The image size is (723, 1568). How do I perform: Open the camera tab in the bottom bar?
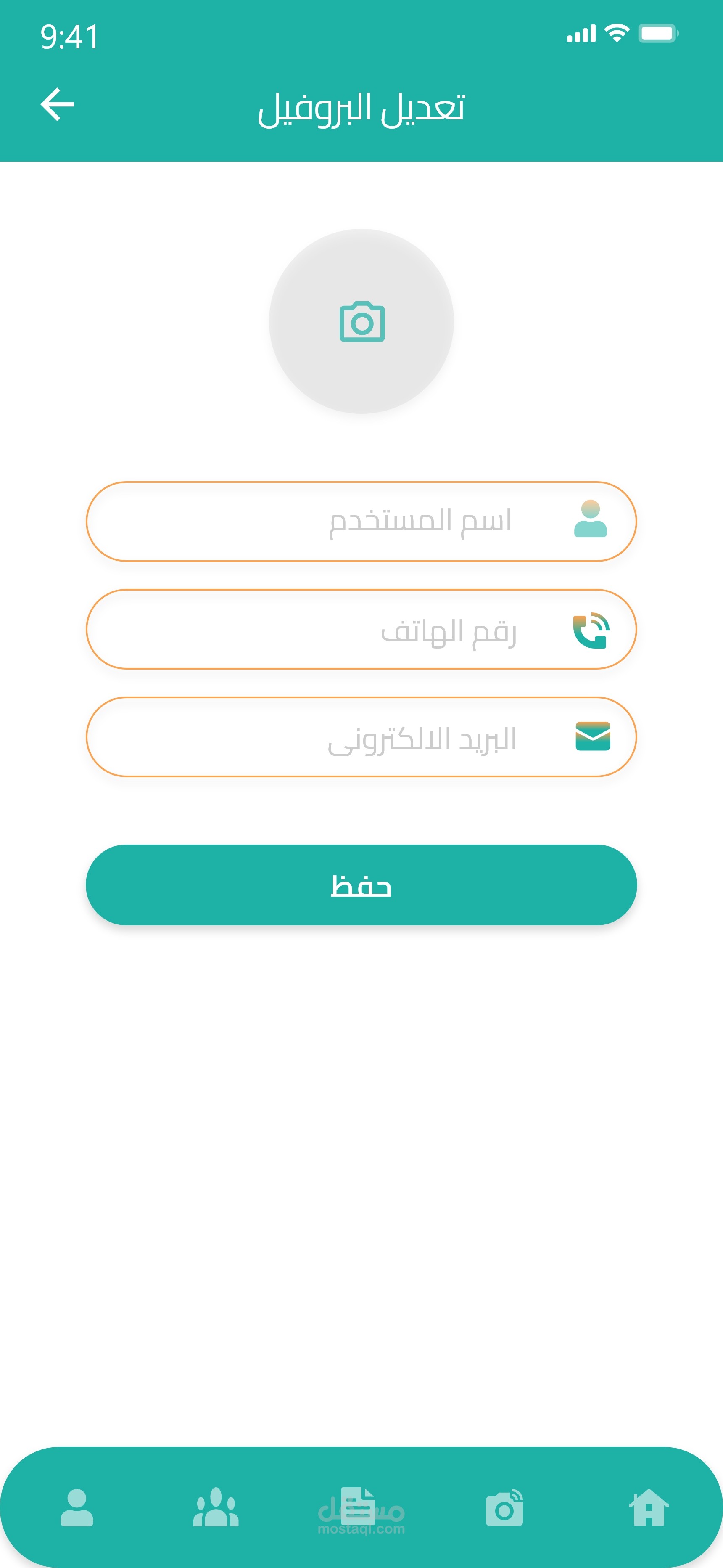[x=504, y=1508]
